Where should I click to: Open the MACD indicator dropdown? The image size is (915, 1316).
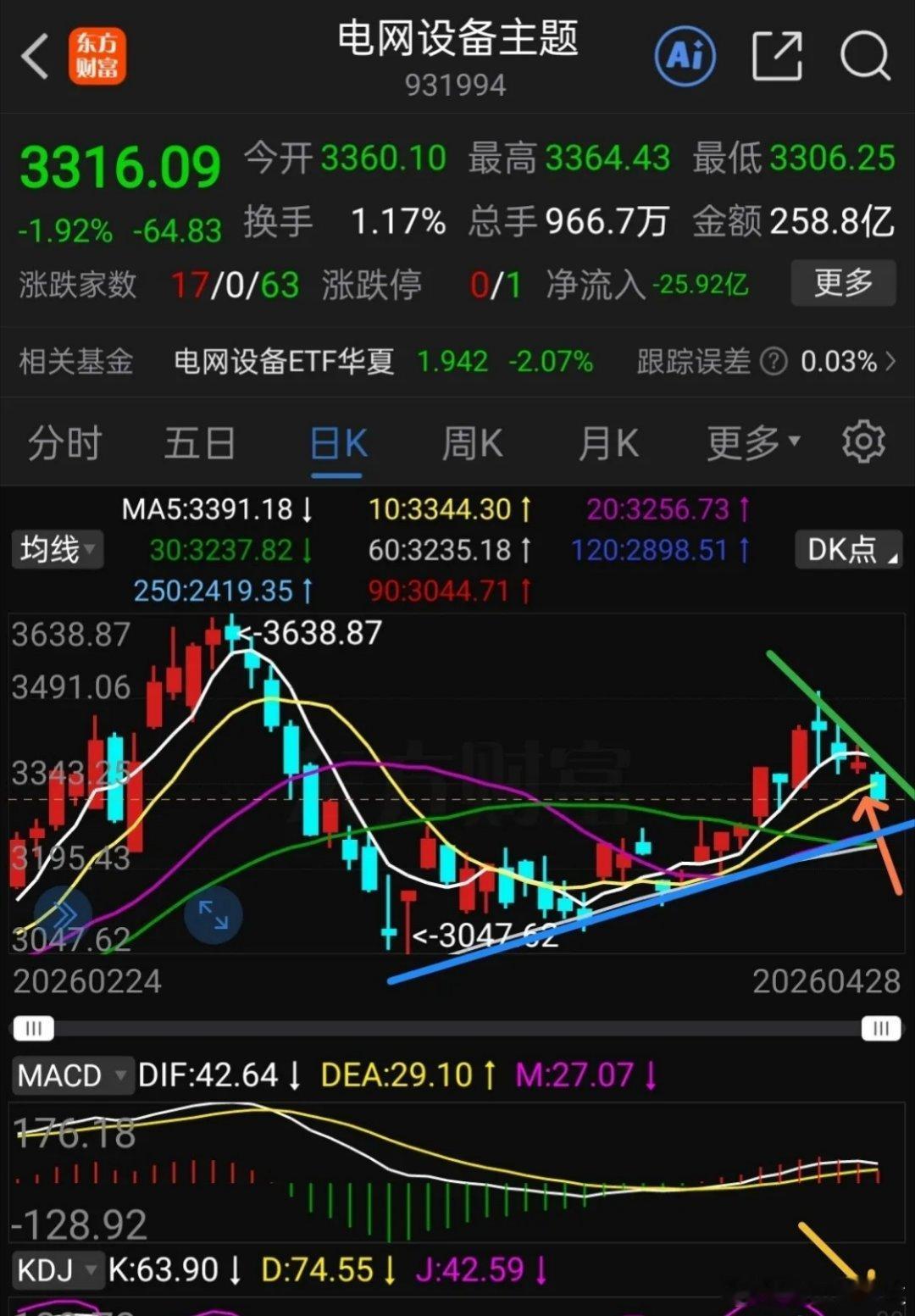point(72,1074)
